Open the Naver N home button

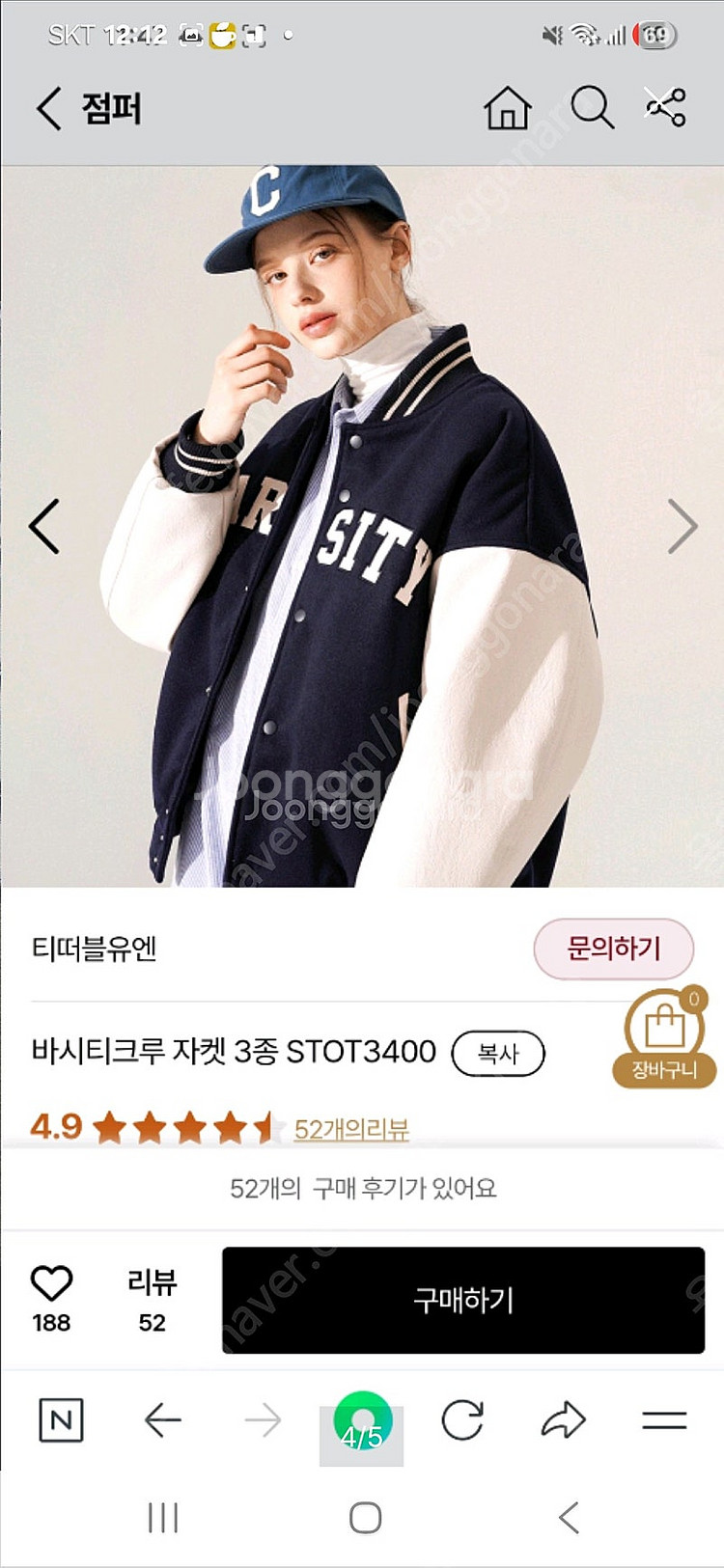tap(61, 1420)
